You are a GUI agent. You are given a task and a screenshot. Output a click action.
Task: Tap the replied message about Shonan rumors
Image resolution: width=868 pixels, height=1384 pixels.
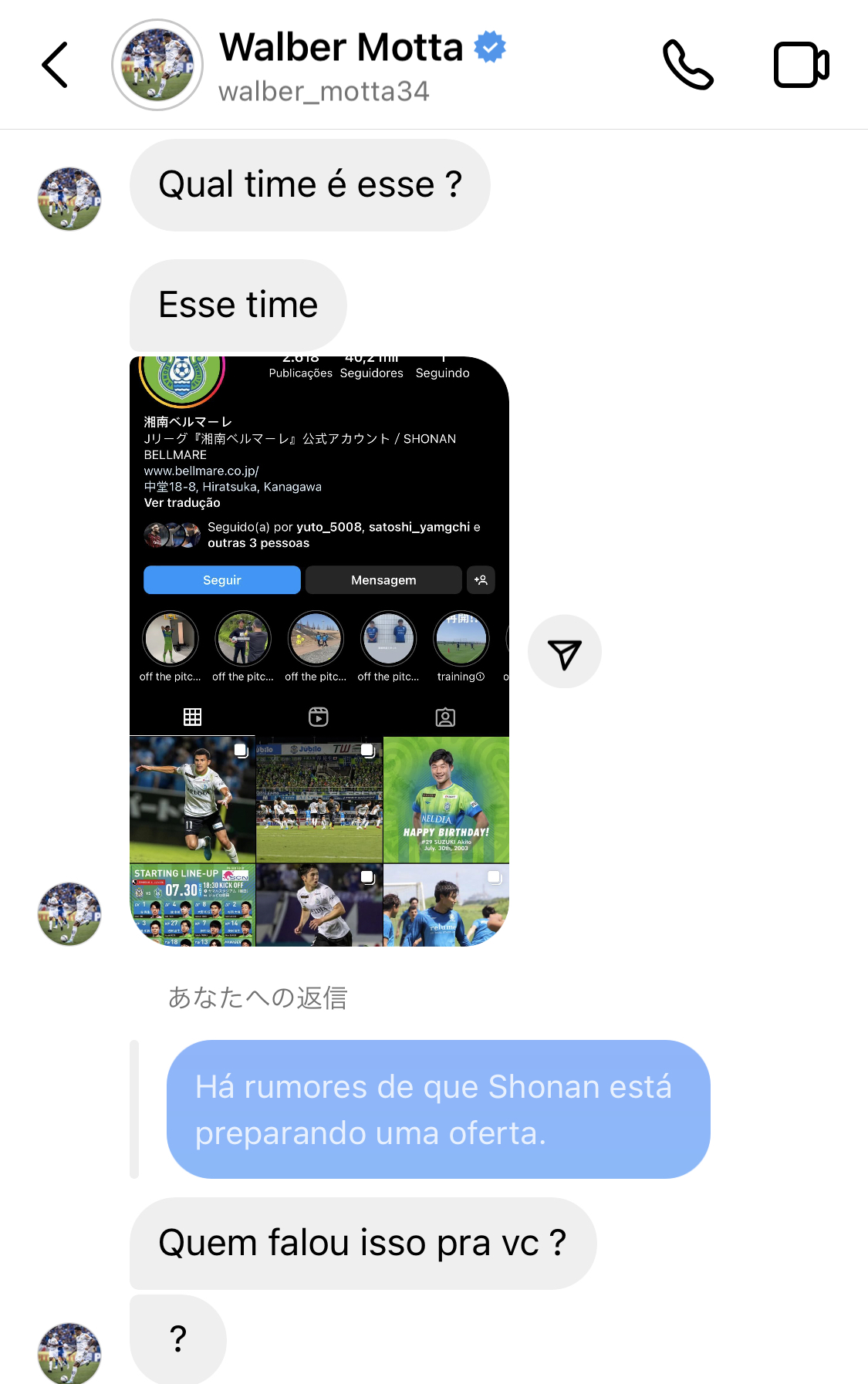tap(437, 1109)
